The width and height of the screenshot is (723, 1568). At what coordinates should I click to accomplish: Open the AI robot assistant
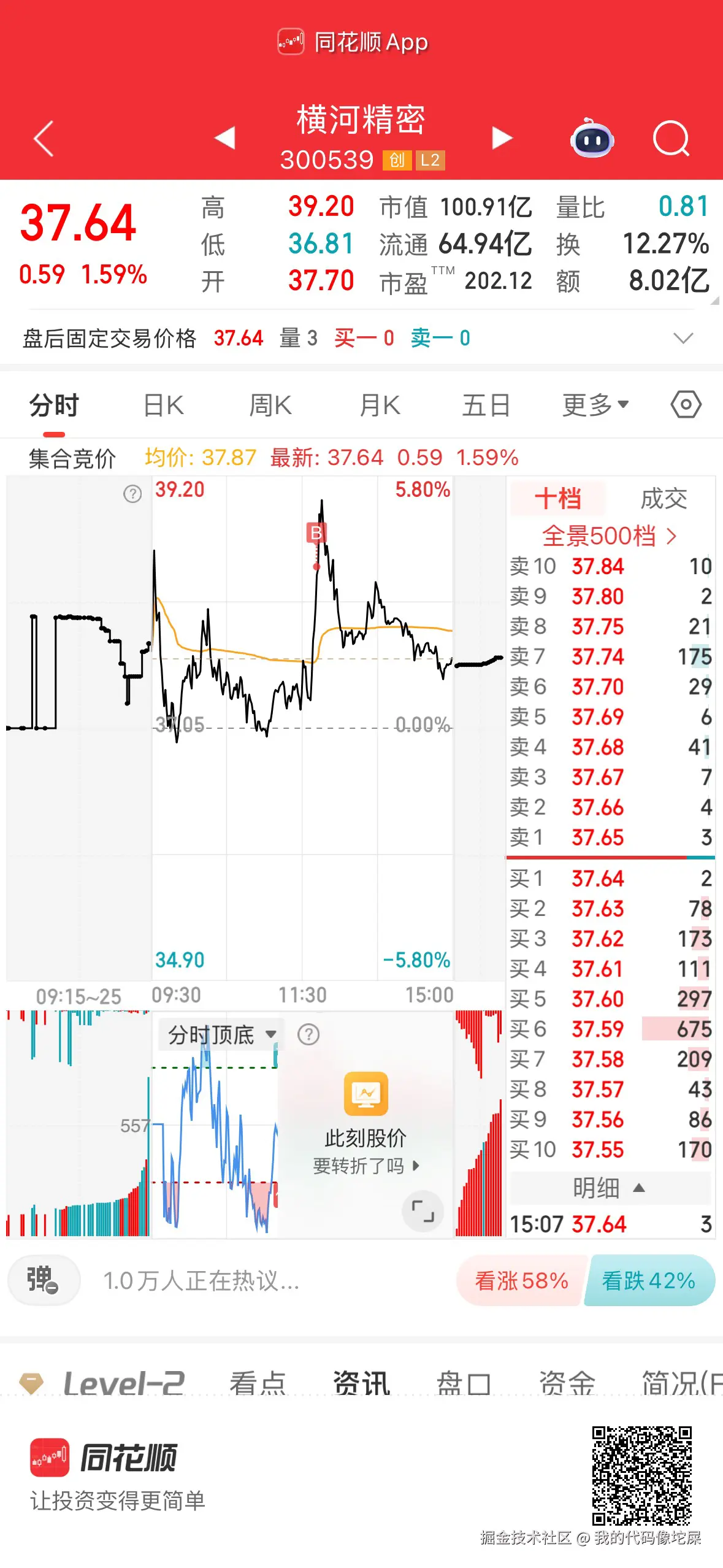pyautogui.click(x=591, y=140)
